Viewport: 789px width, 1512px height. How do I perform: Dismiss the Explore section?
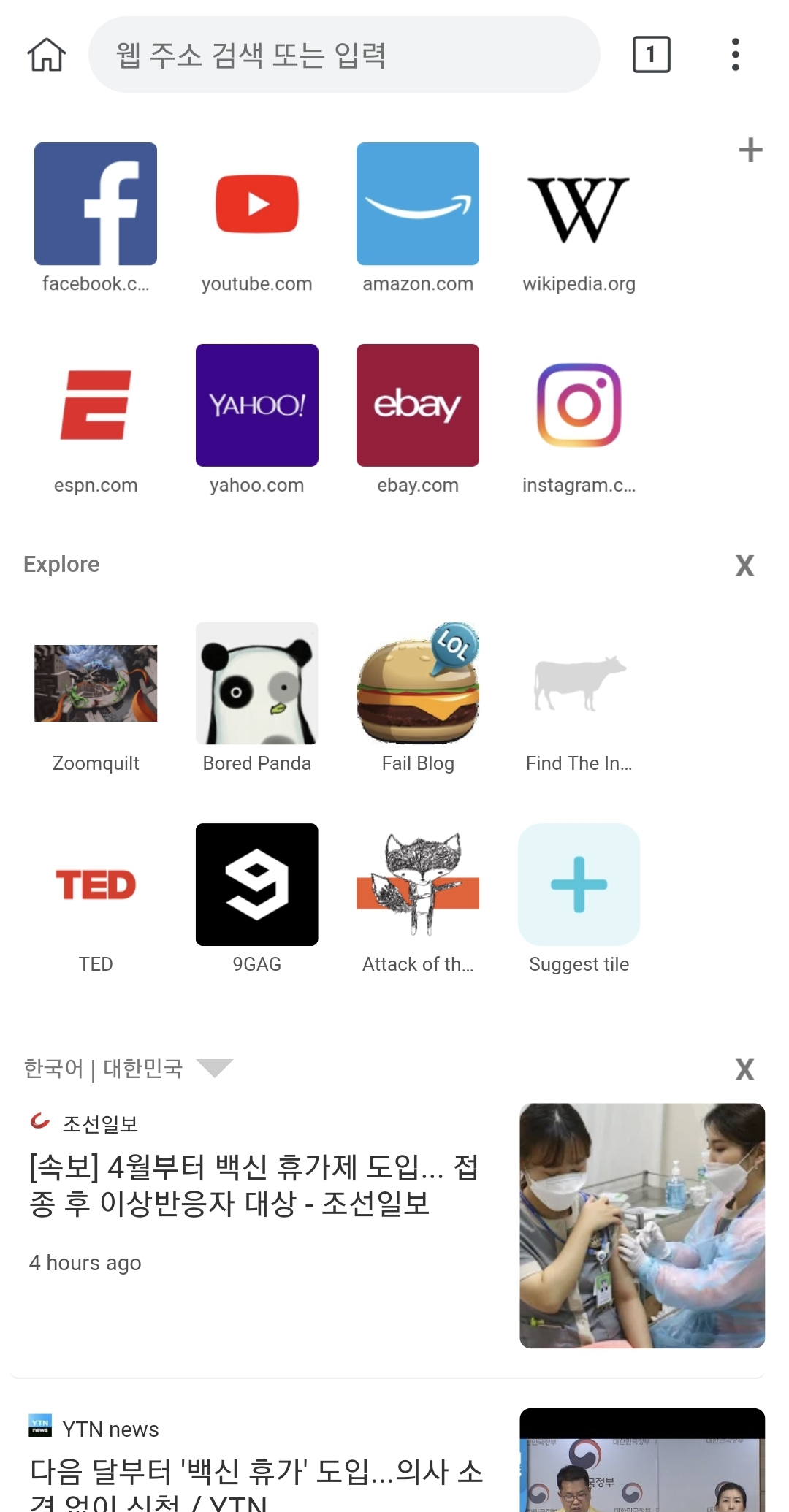point(744,565)
